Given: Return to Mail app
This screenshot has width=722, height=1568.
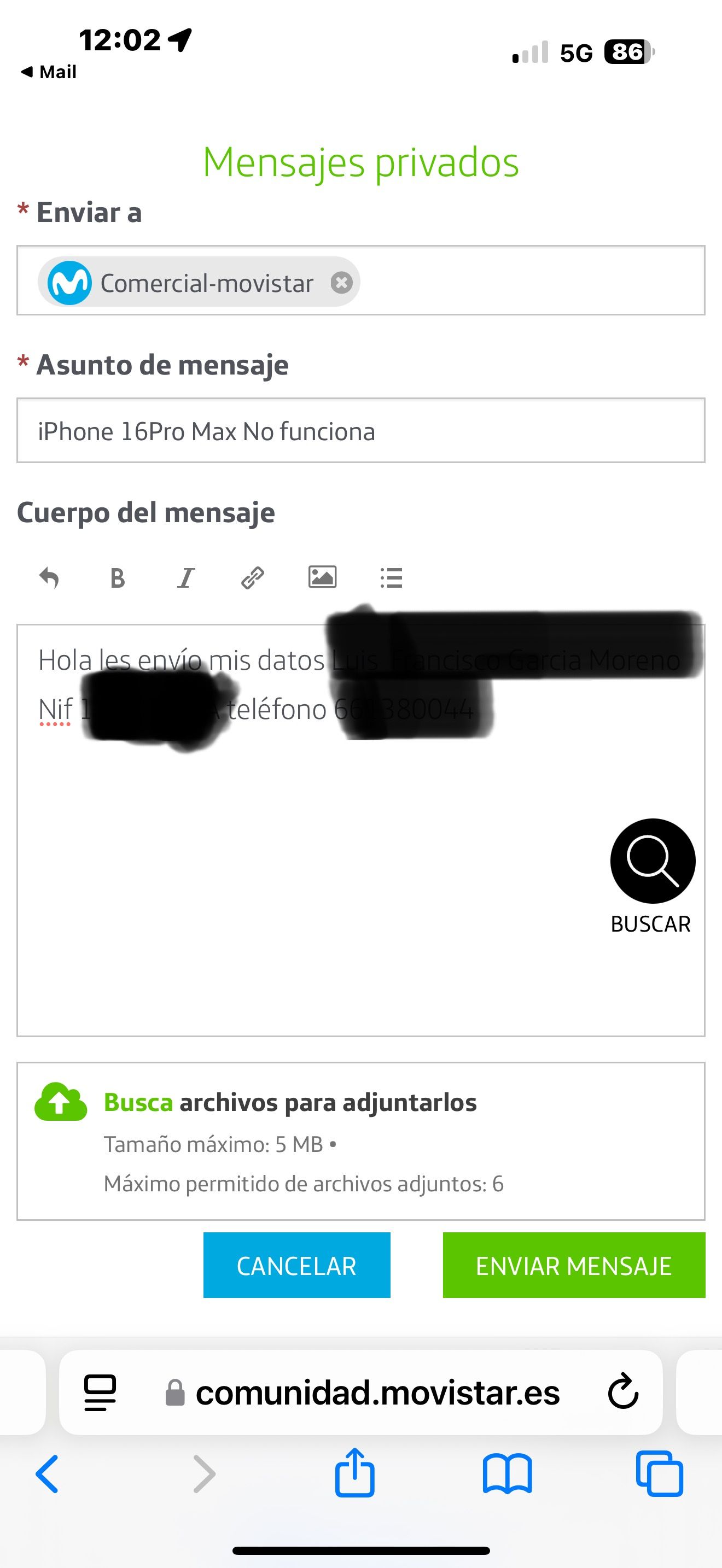Looking at the screenshot, I should (49, 72).
